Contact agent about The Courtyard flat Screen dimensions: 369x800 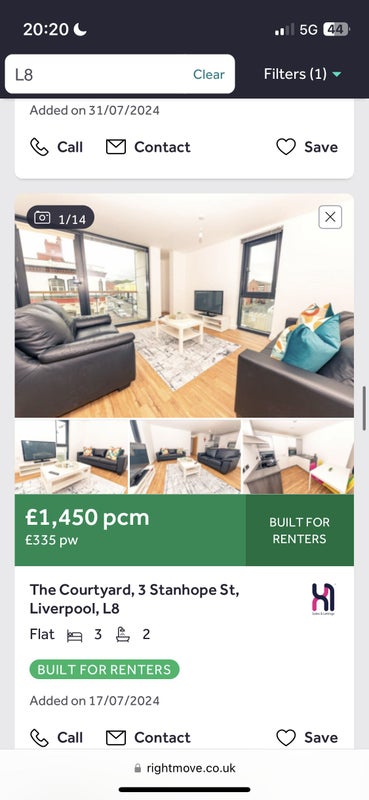pos(148,737)
